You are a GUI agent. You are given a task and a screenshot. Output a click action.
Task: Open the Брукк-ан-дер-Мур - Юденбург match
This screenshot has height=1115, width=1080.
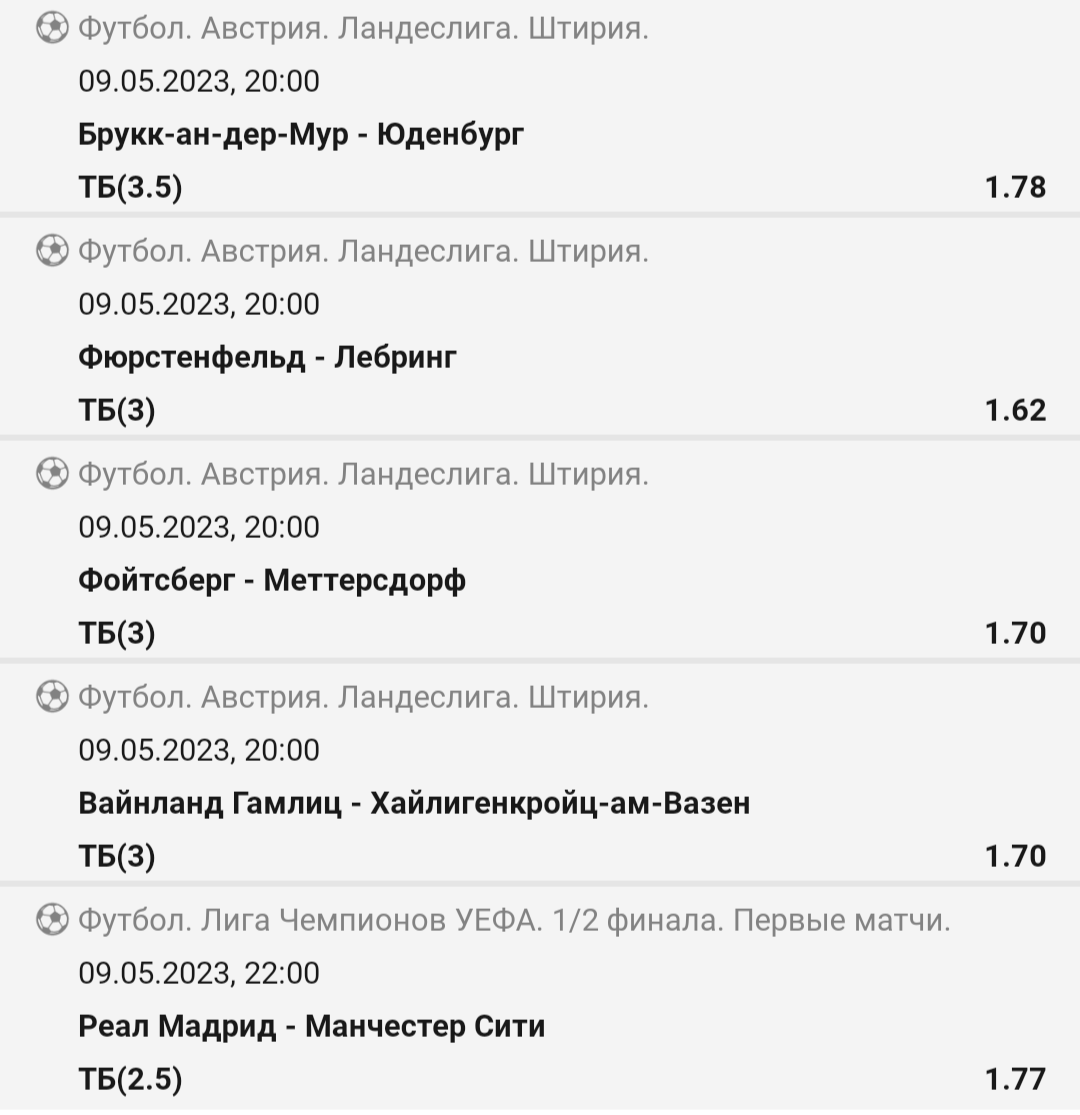coord(300,134)
